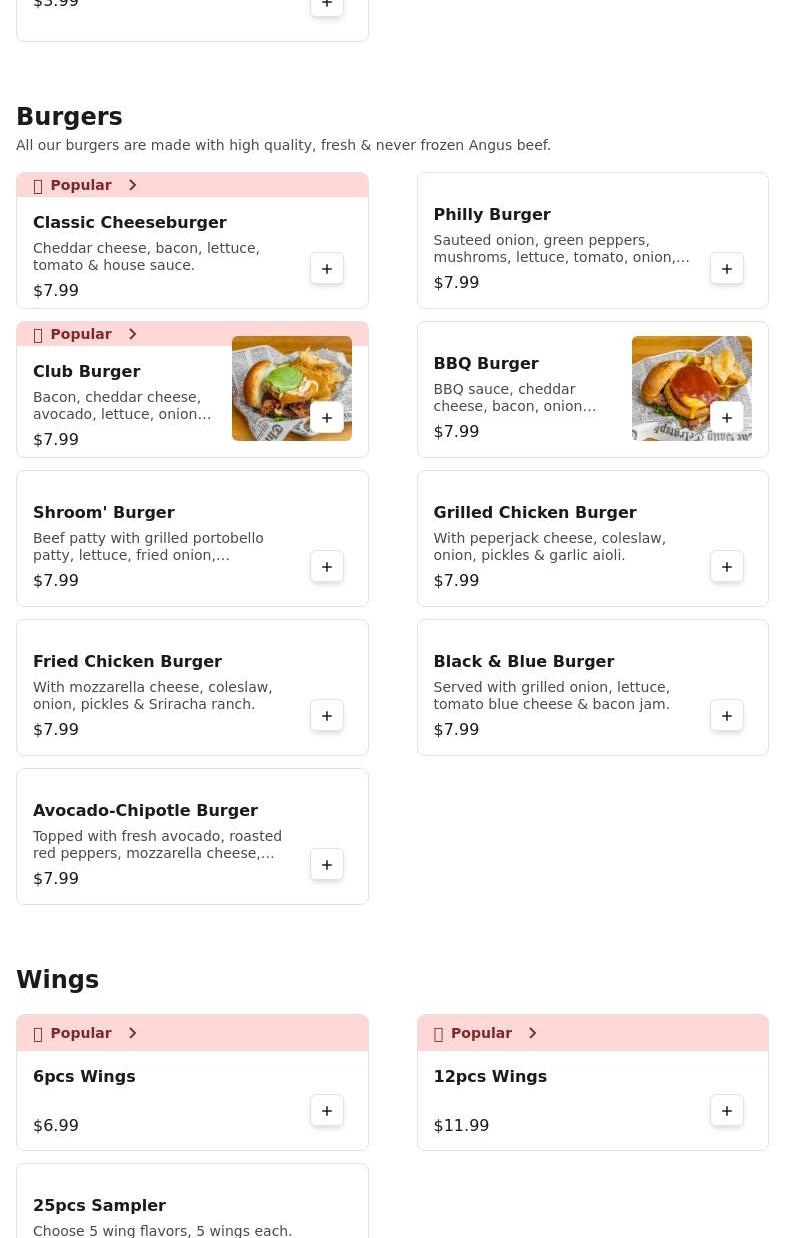Tap the plus button on Club Burger
The image size is (785, 1238).
(x=327, y=418)
